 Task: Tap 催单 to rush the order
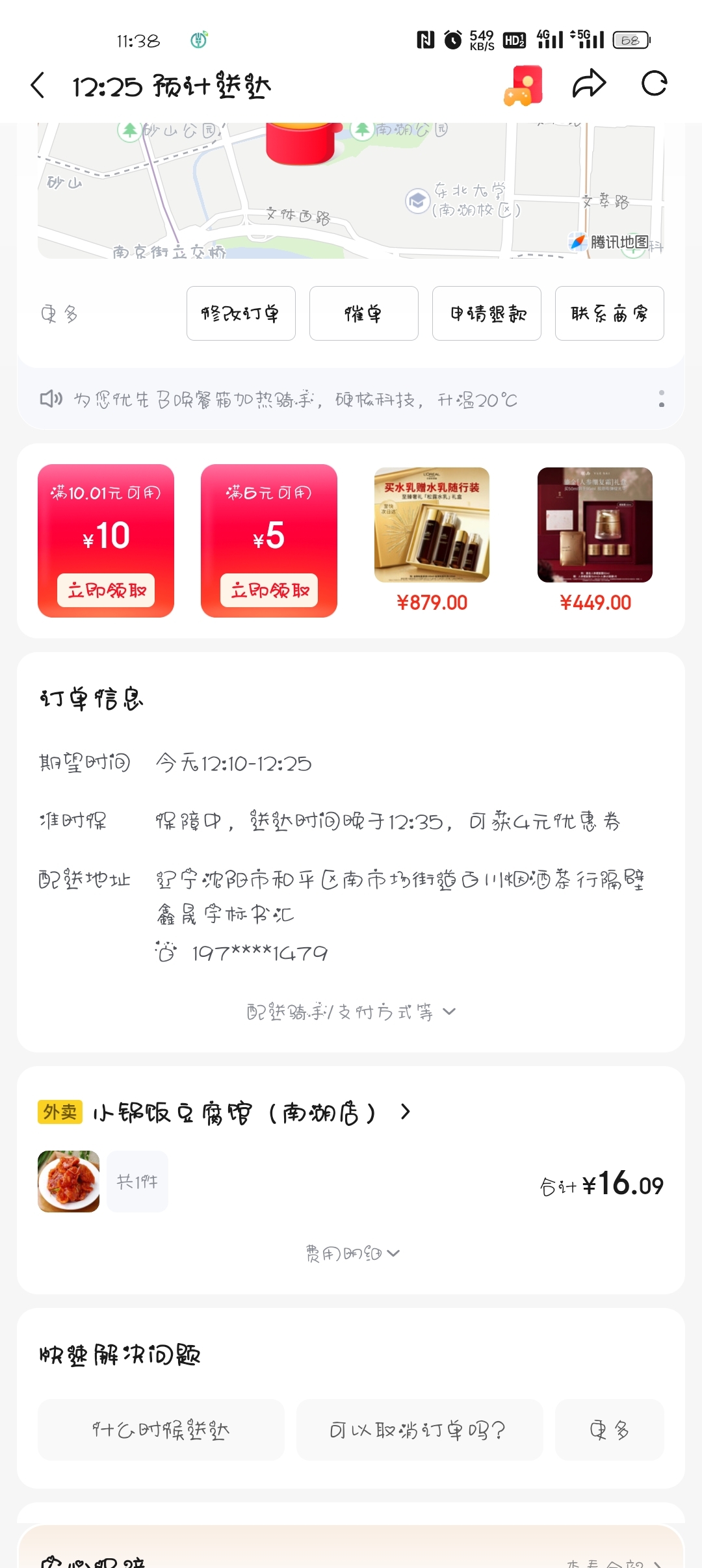point(363,313)
